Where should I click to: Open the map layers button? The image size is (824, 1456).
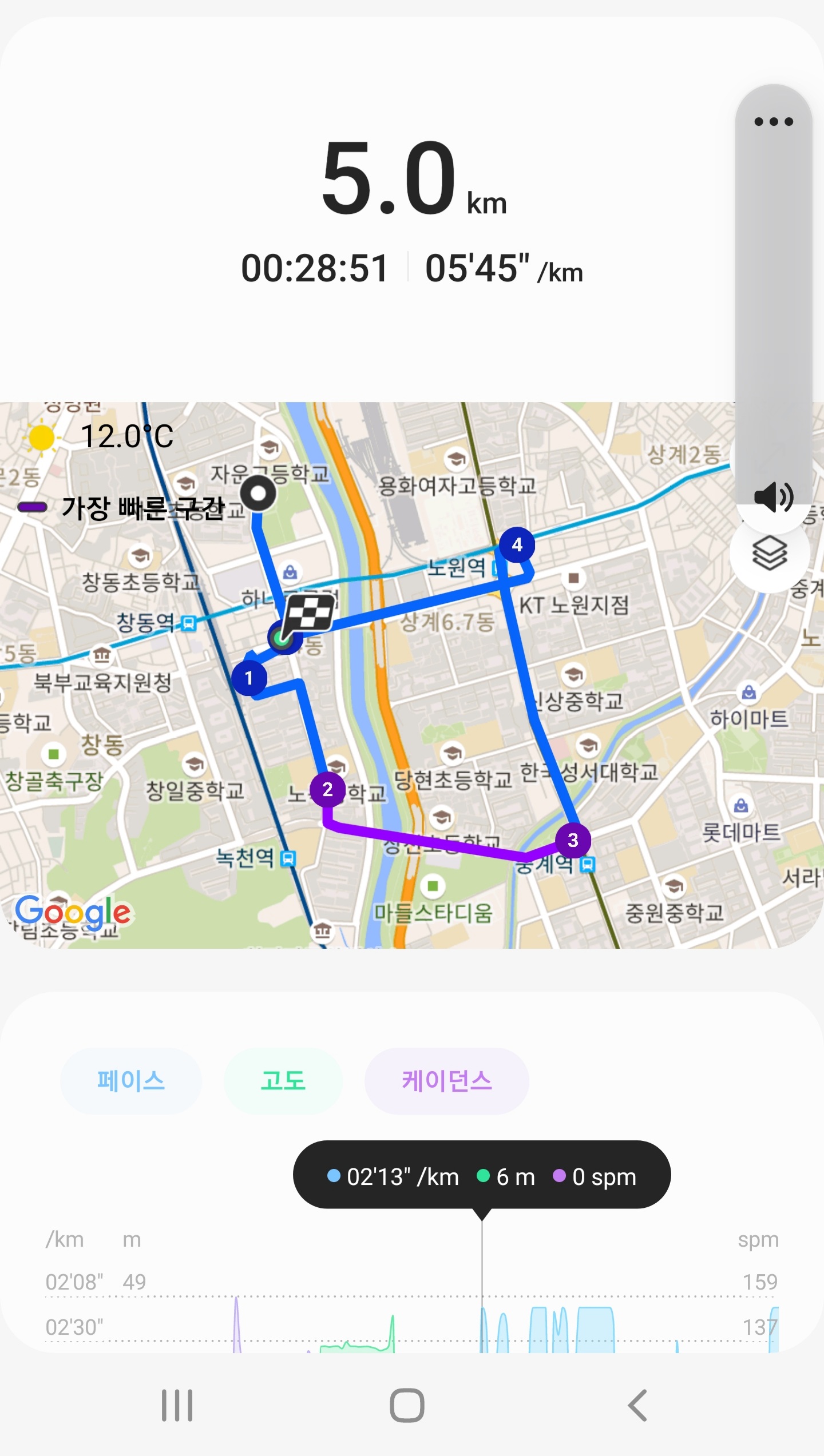(x=769, y=553)
